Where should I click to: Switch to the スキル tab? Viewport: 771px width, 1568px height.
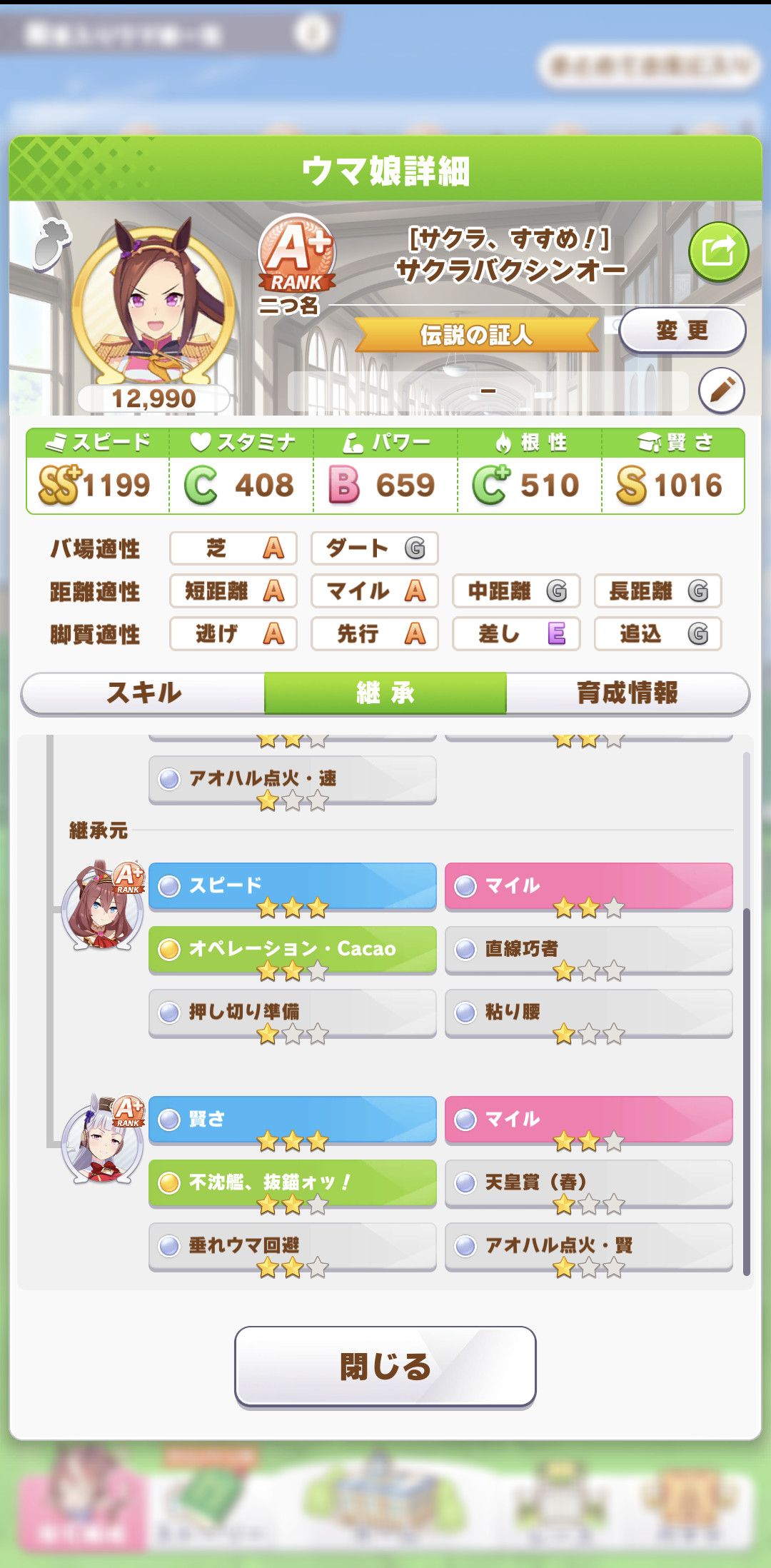point(143,693)
